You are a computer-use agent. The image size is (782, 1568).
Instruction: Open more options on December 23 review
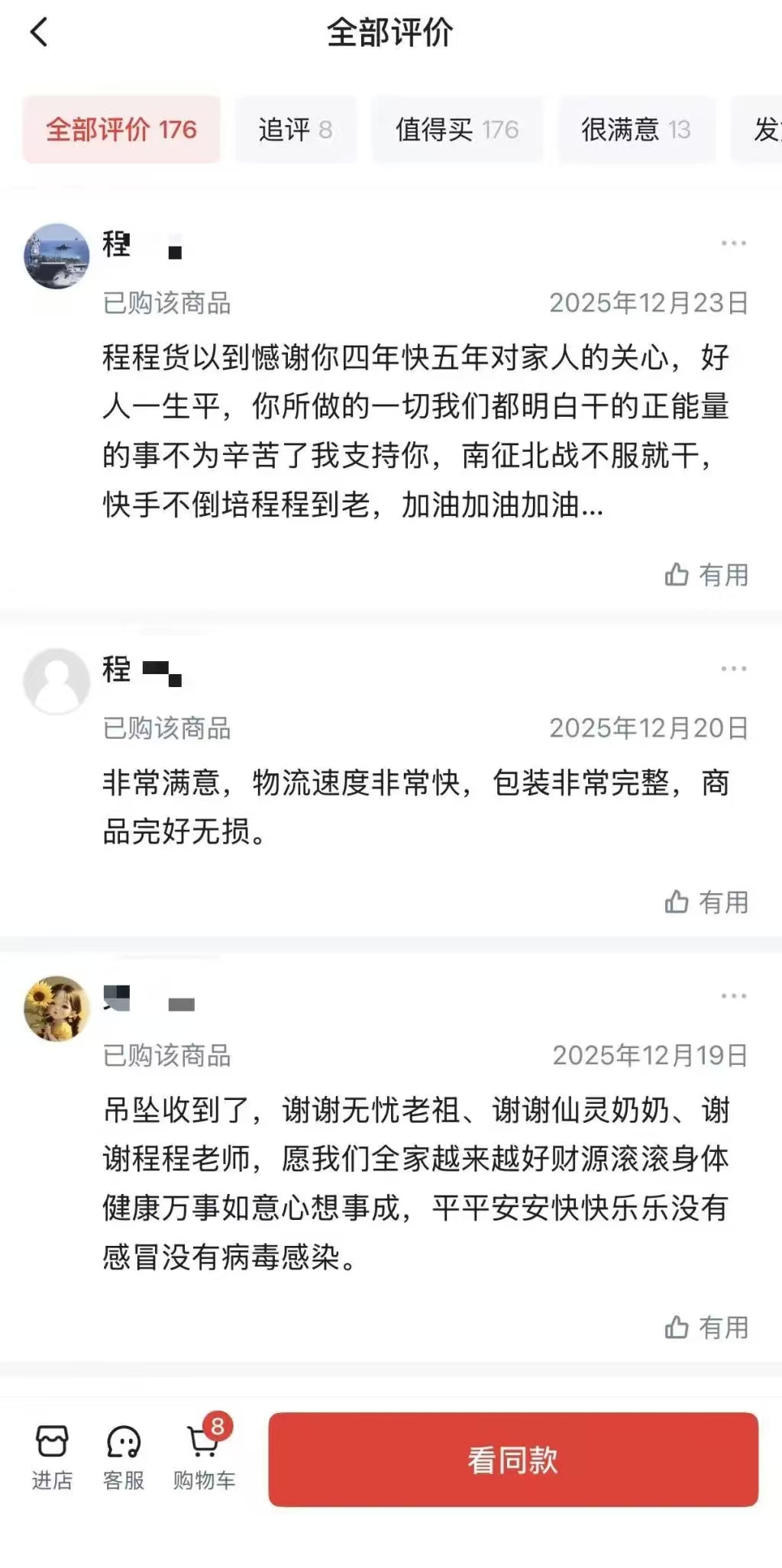click(x=733, y=244)
